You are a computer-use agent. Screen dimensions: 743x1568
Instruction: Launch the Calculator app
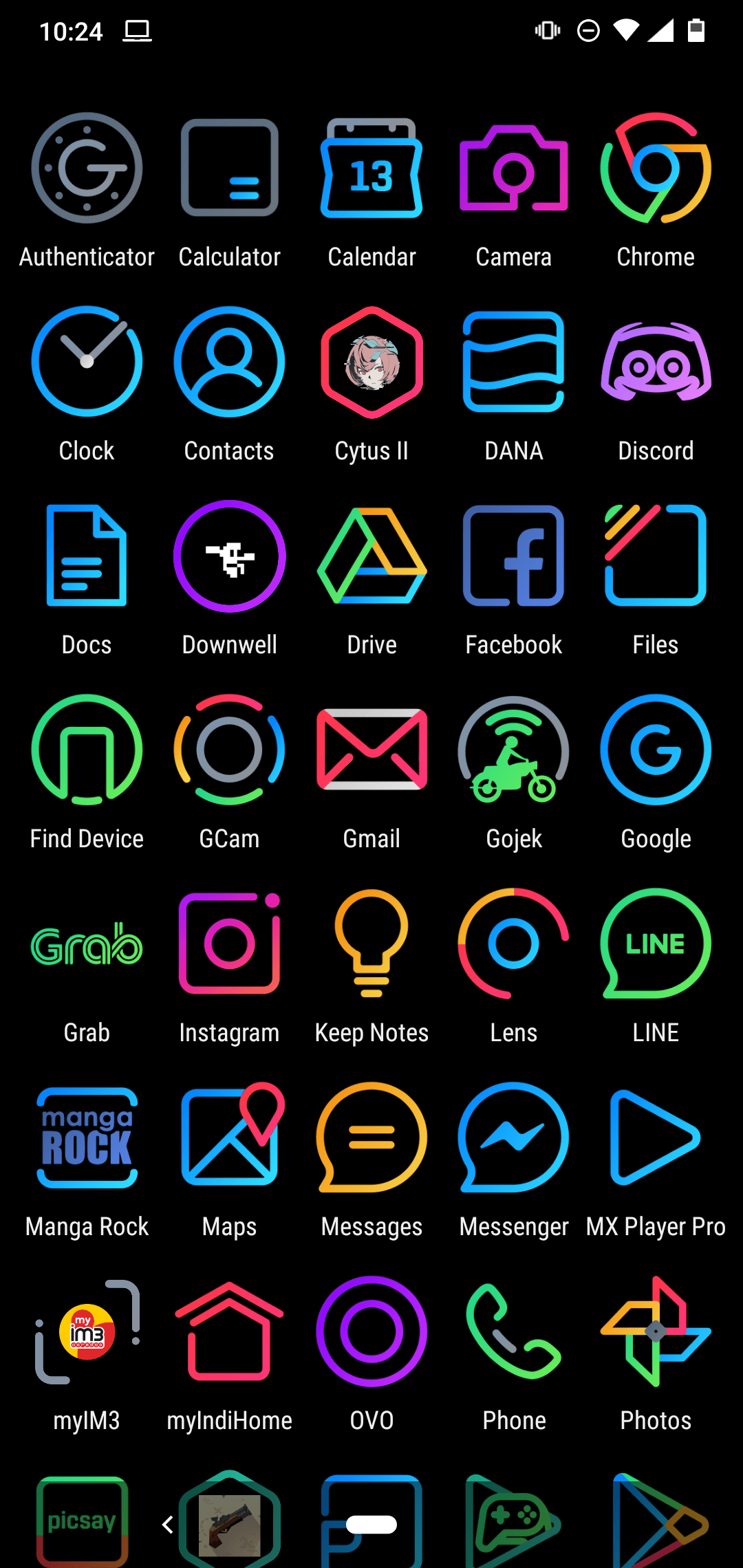click(229, 168)
